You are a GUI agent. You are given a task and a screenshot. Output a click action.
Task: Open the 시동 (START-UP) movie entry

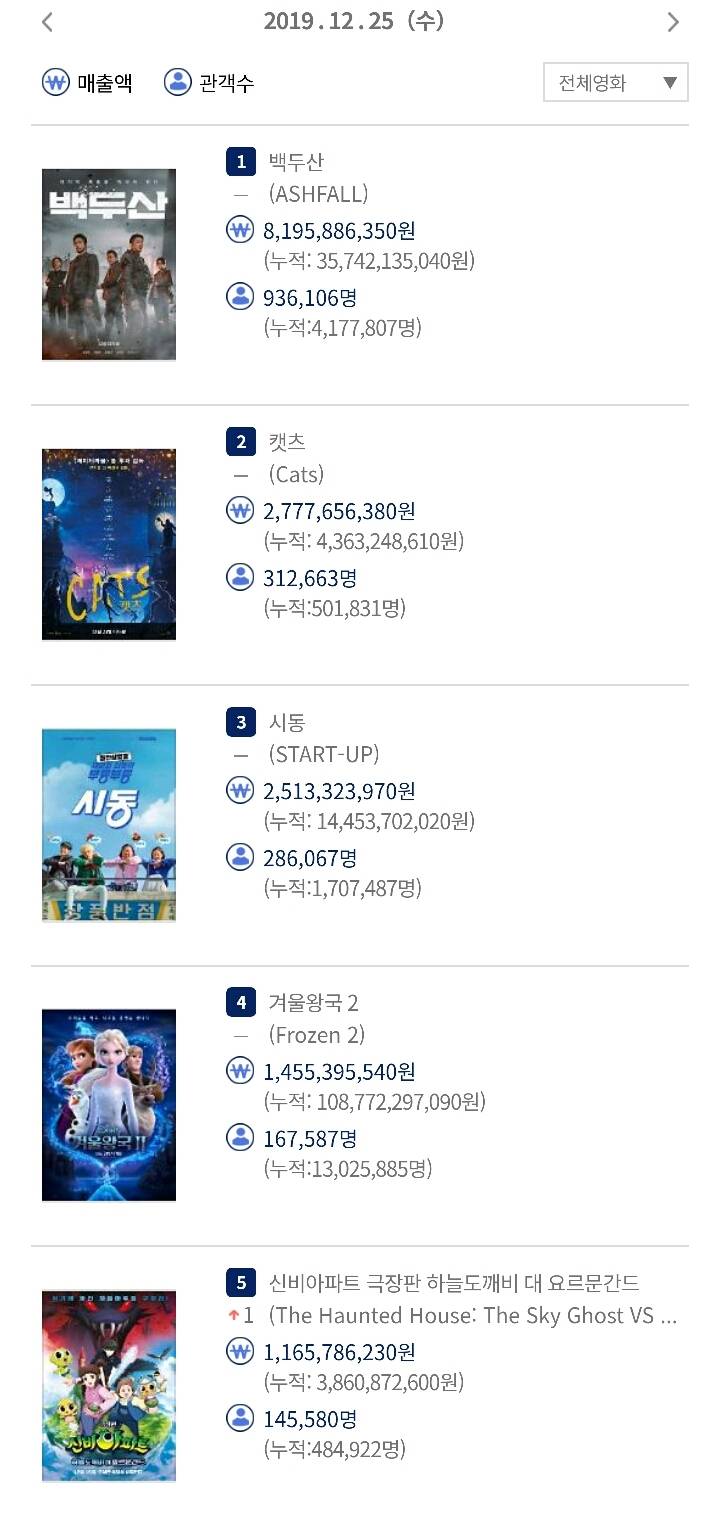(x=287, y=721)
